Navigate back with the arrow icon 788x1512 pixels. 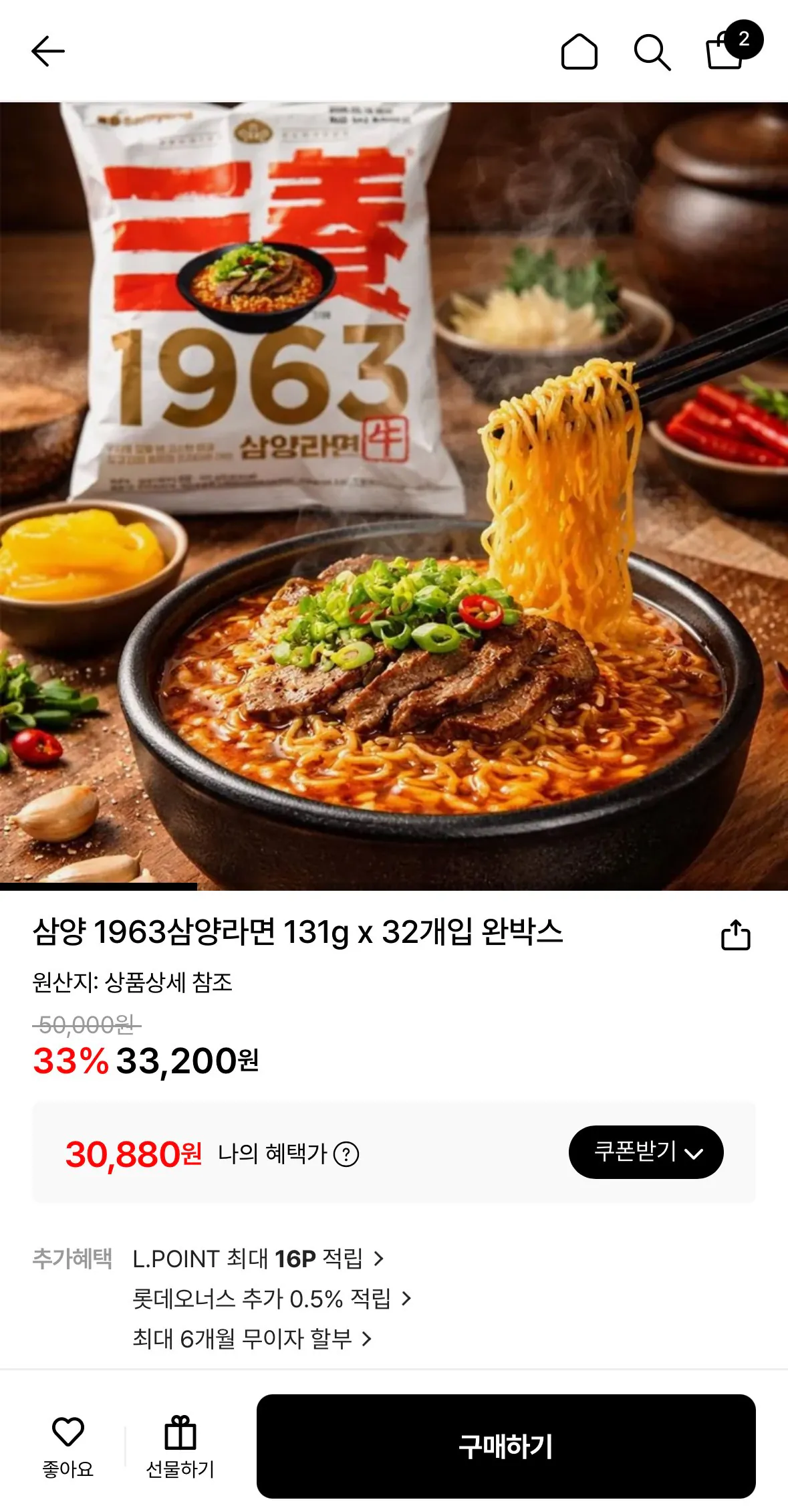click(x=48, y=50)
